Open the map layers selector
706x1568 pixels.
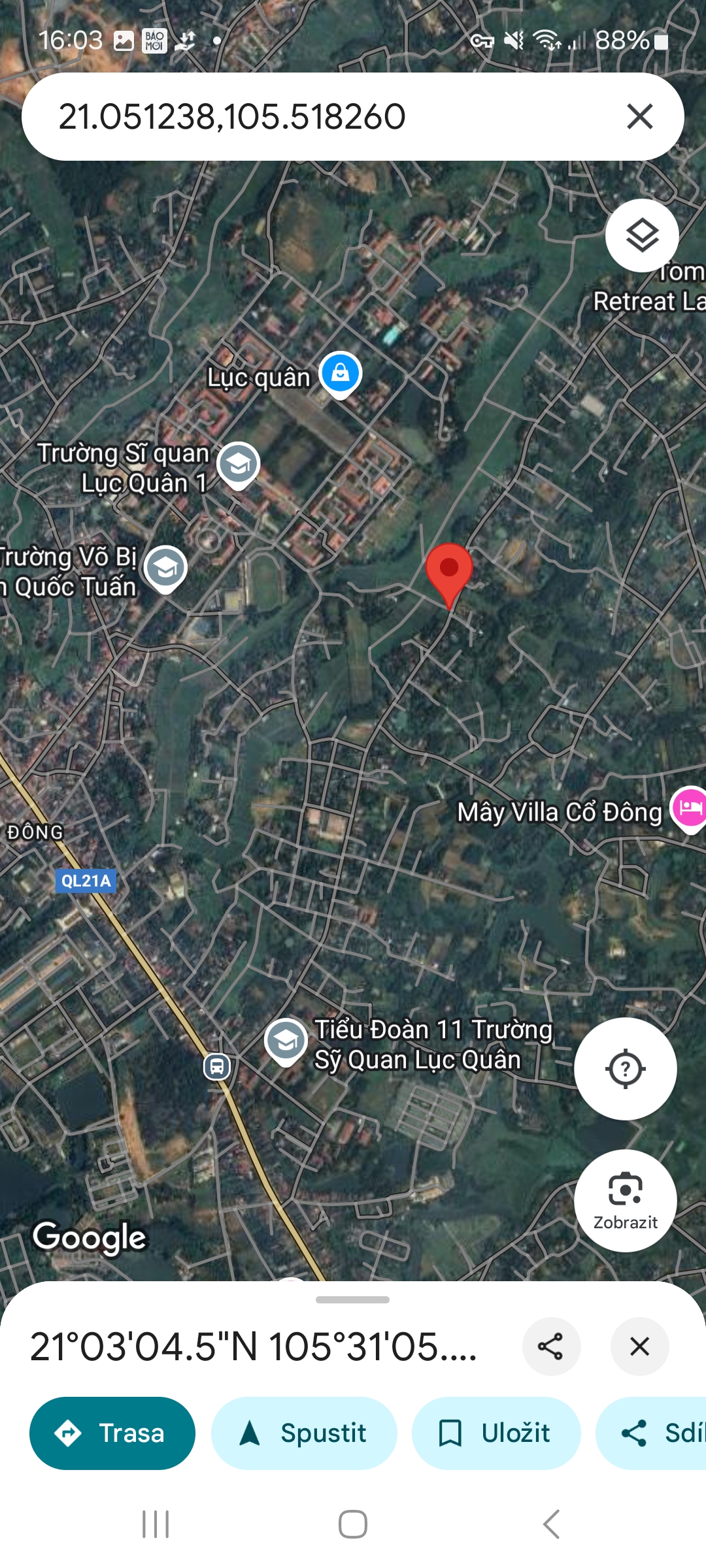click(642, 235)
